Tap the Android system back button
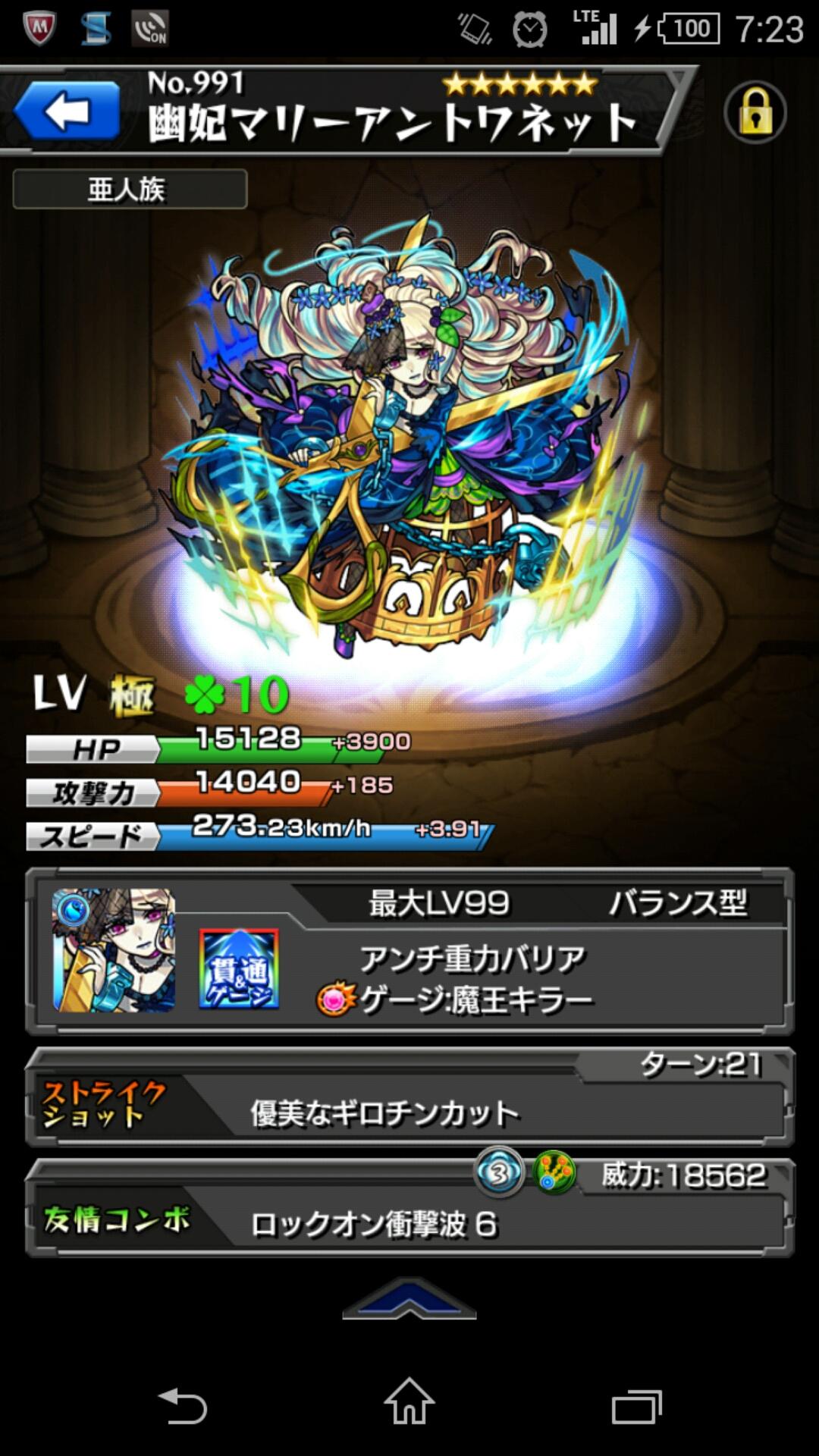The width and height of the screenshot is (819, 1456). coord(182,1407)
